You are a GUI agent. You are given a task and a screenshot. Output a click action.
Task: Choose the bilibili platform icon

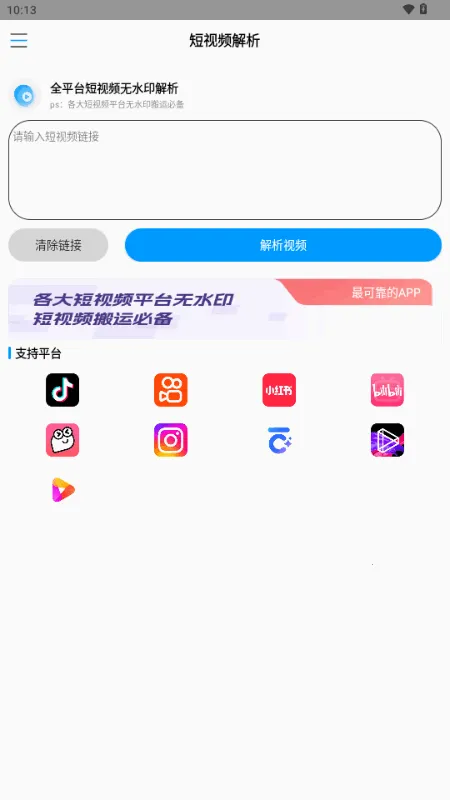coord(387,390)
